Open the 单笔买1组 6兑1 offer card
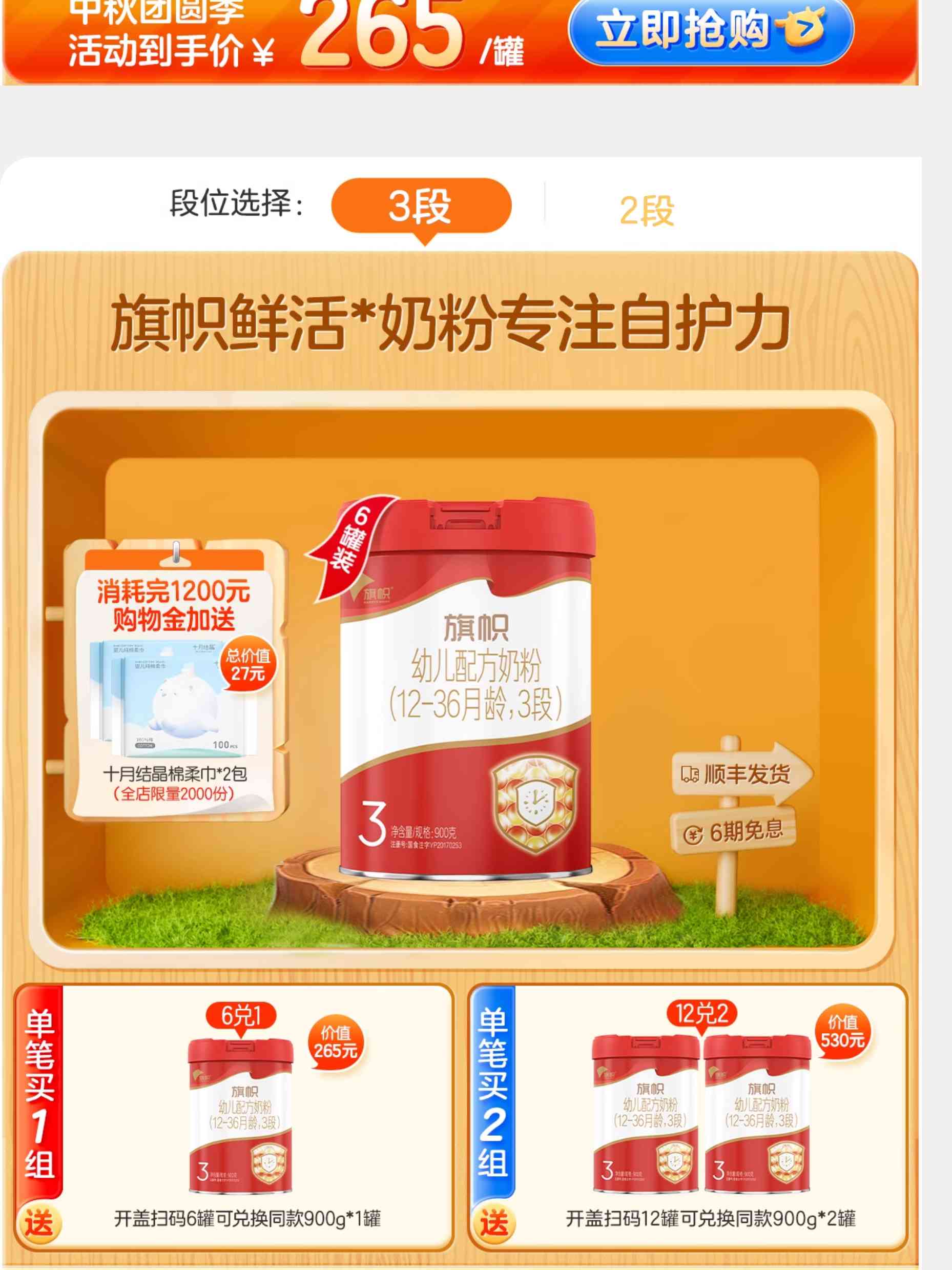952x1270 pixels. 234,1118
